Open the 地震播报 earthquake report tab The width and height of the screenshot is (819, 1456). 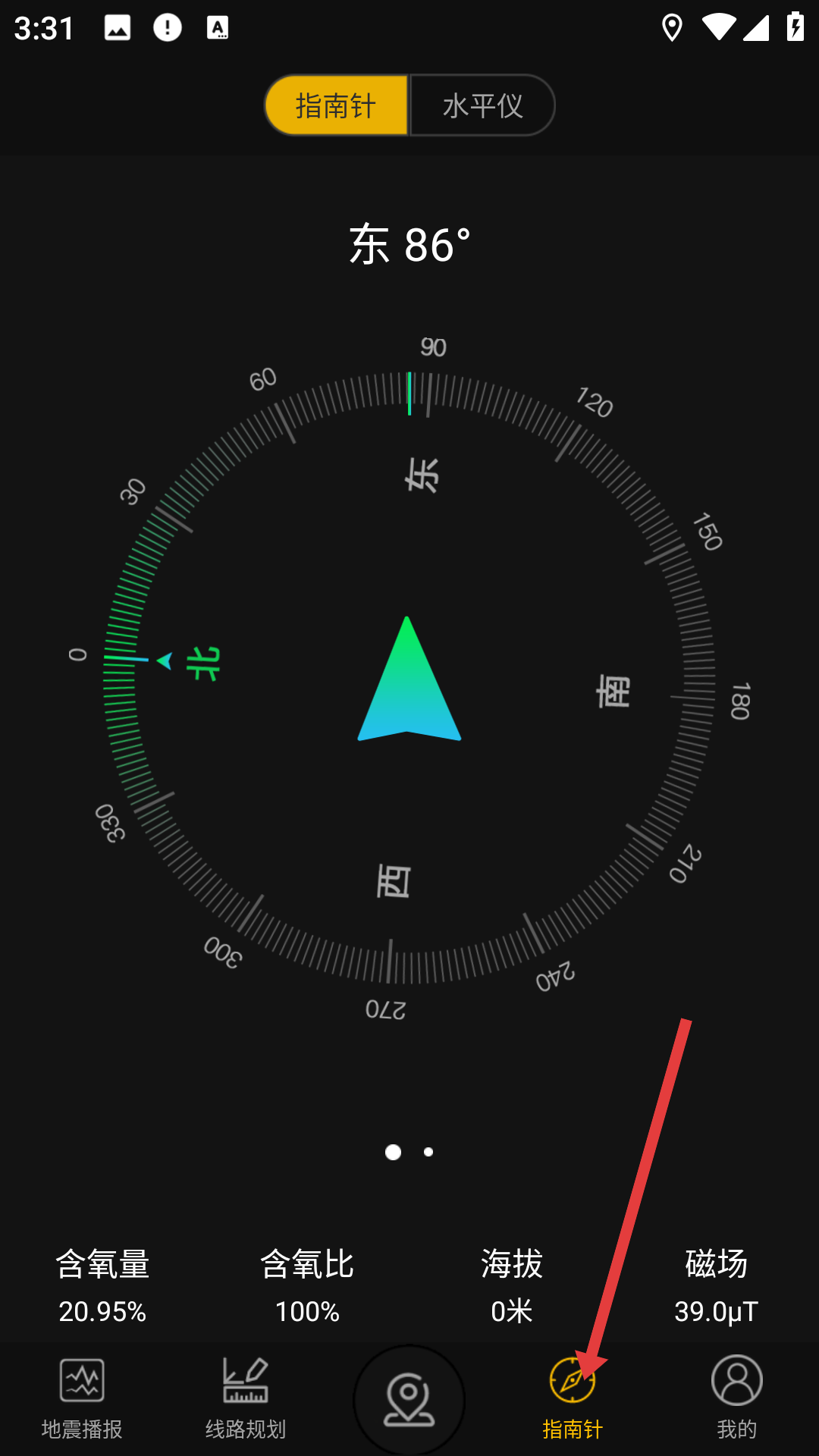[x=82, y=1398]
